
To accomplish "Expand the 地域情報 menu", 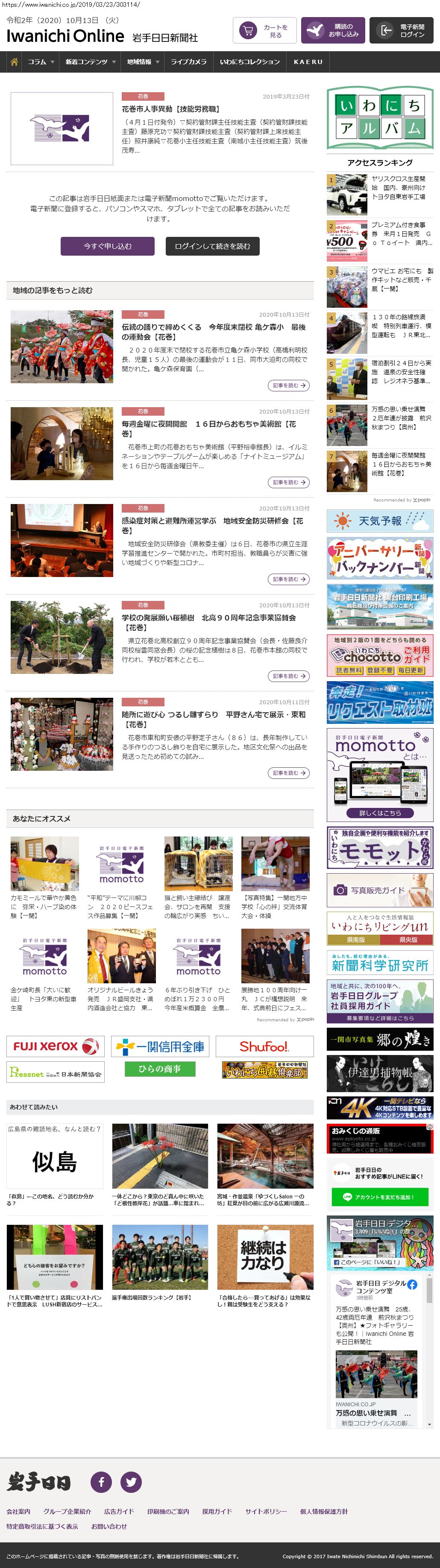I will pos(143,62).
